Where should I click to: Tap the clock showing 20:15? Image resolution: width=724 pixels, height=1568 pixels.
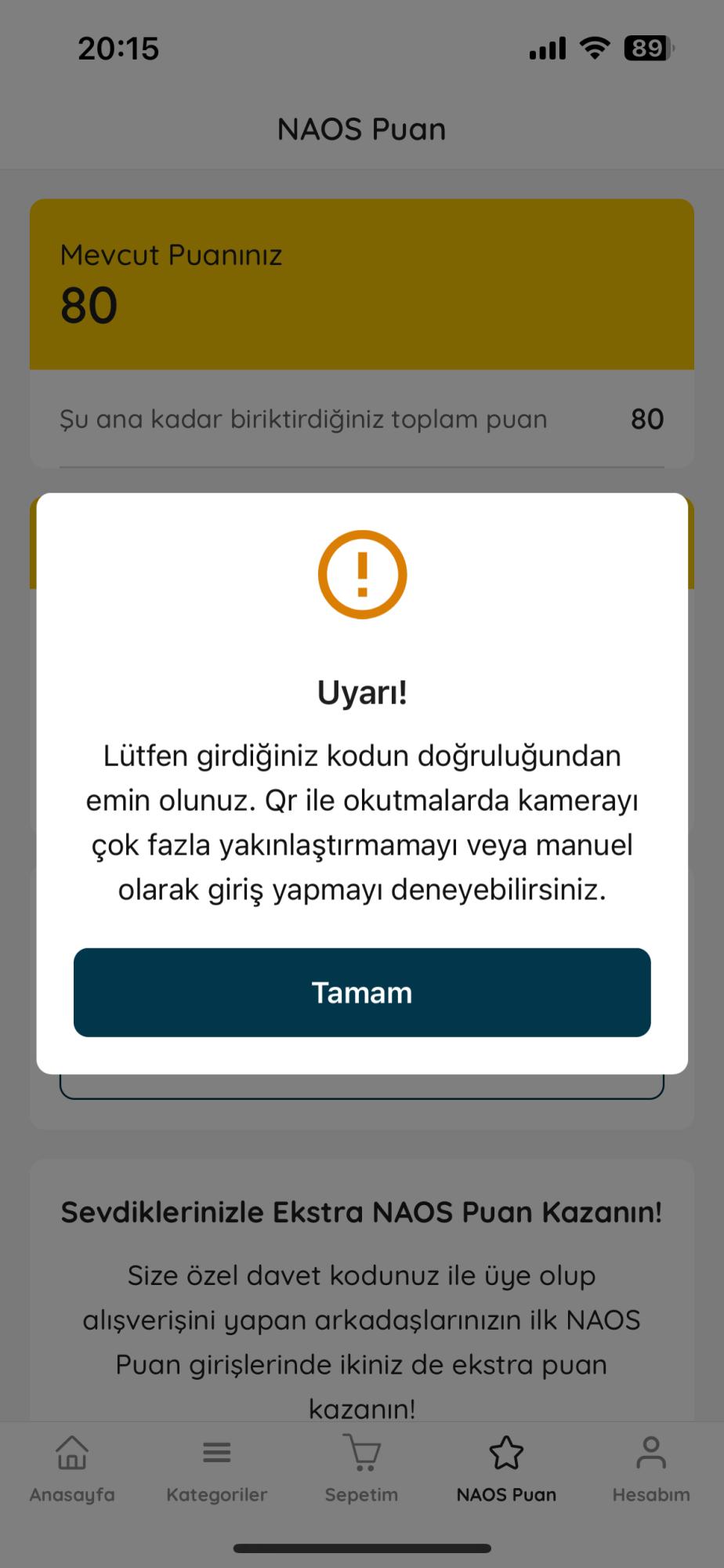[118, 47]
